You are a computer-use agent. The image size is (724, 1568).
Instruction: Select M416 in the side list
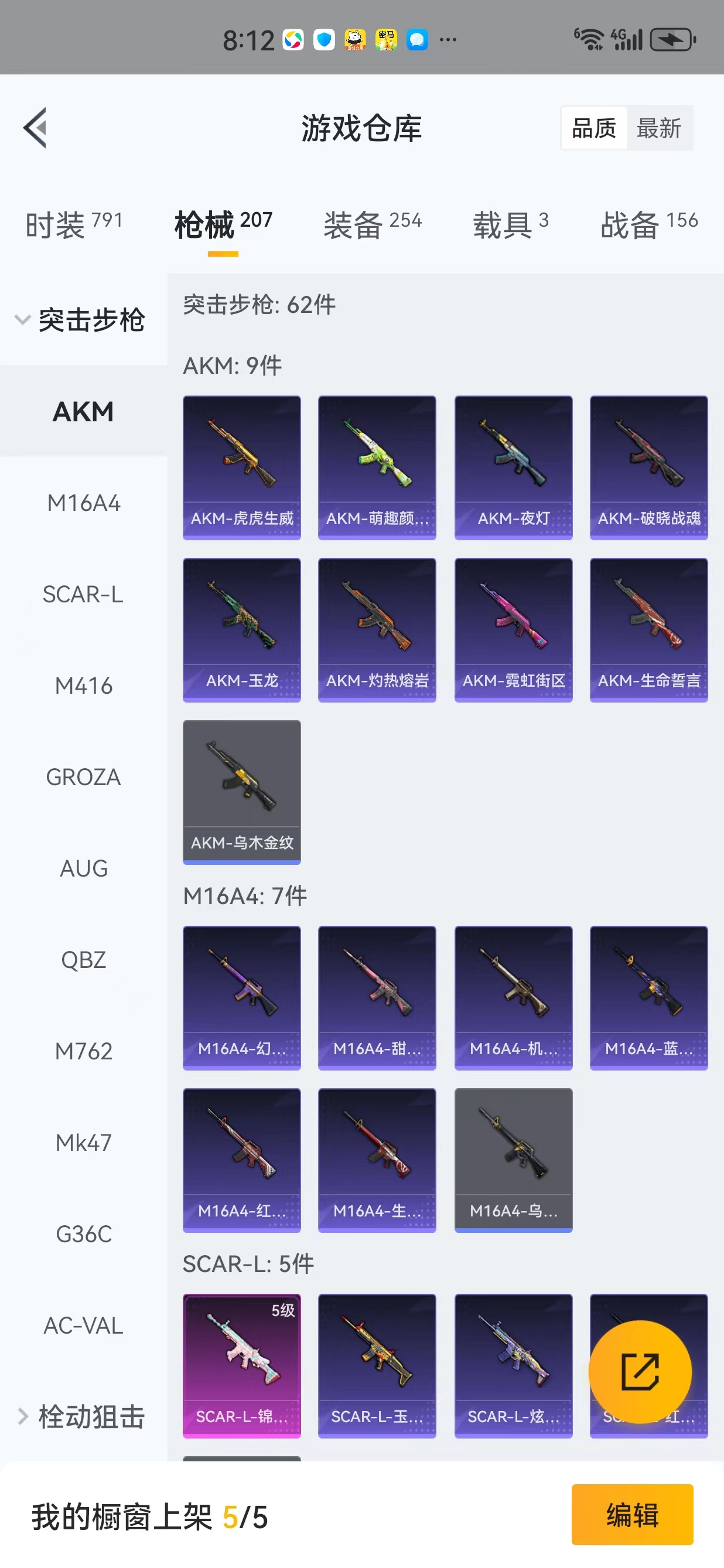coord(83,686)
